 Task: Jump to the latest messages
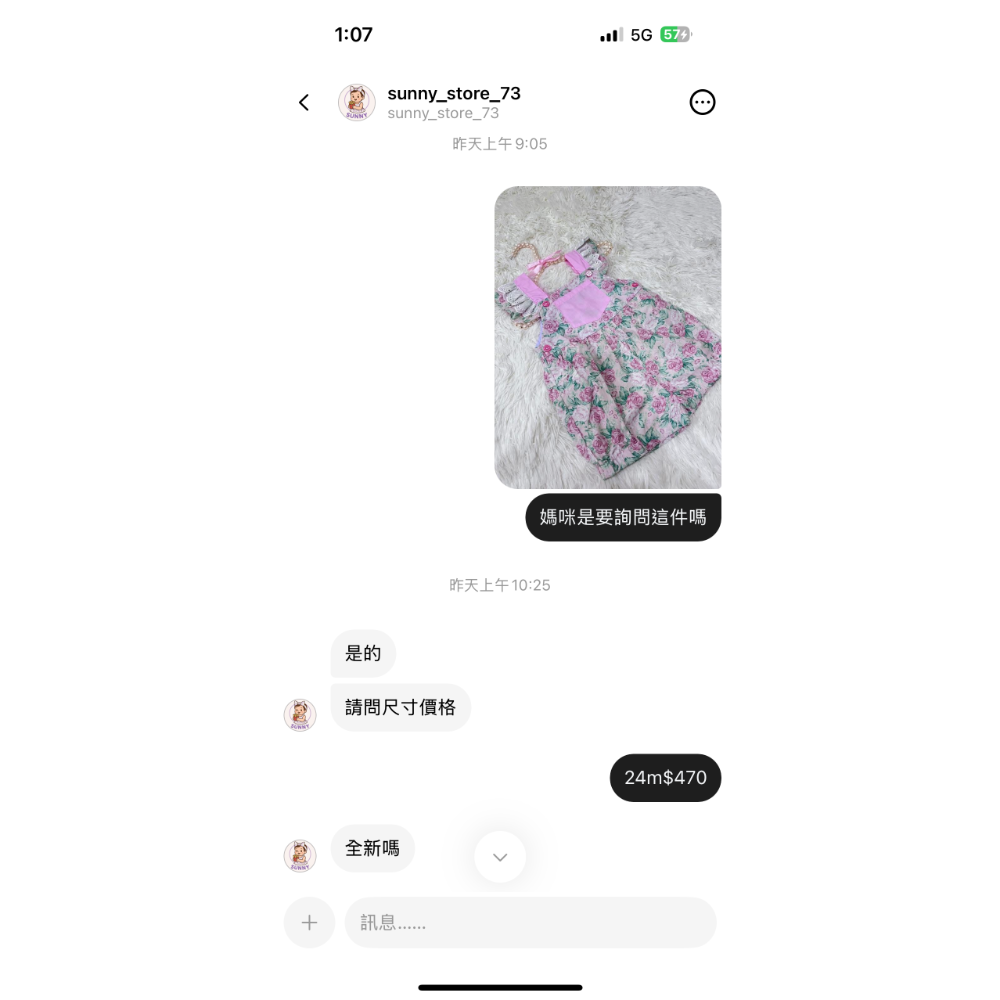(500, 857)
